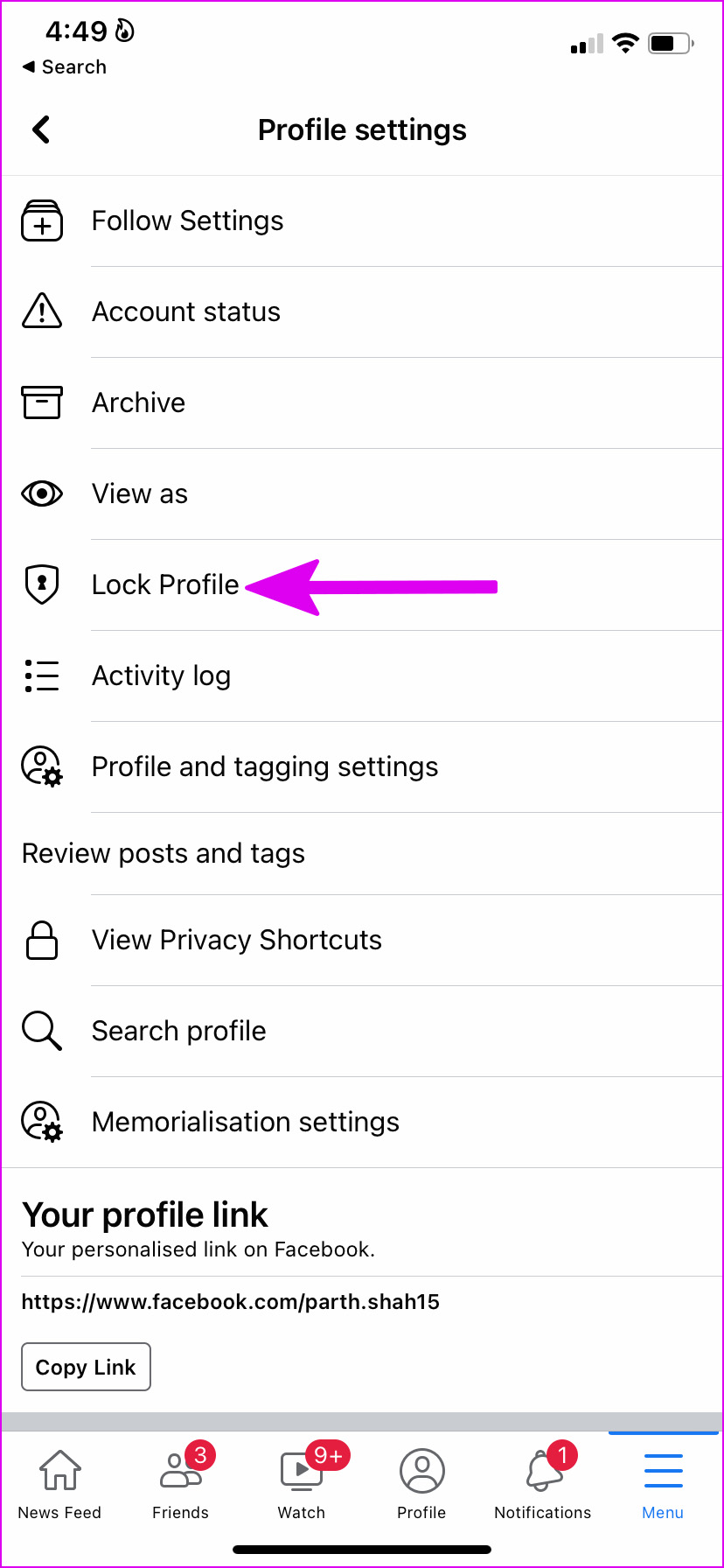This screenshot has width=724, height=1568.
Task: Open Search profile
Action: tap(362, 1032)
